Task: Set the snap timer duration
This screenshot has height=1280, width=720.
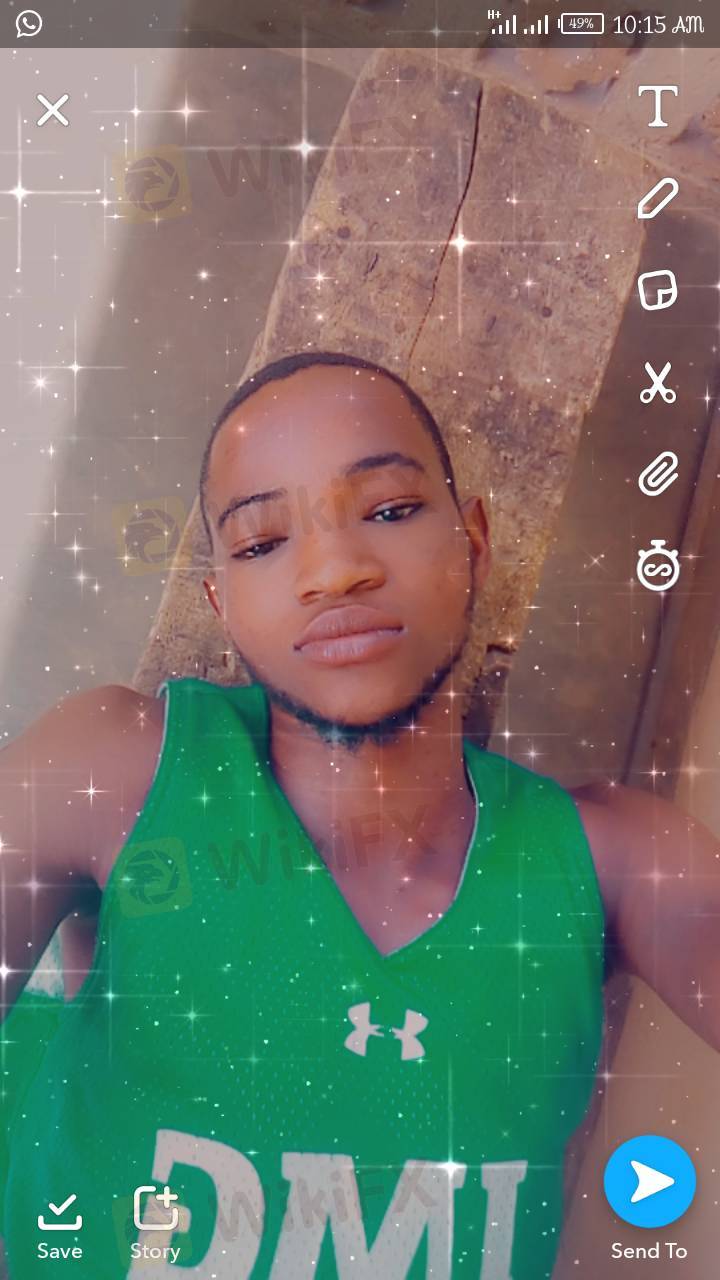Action: coord(658,566)
